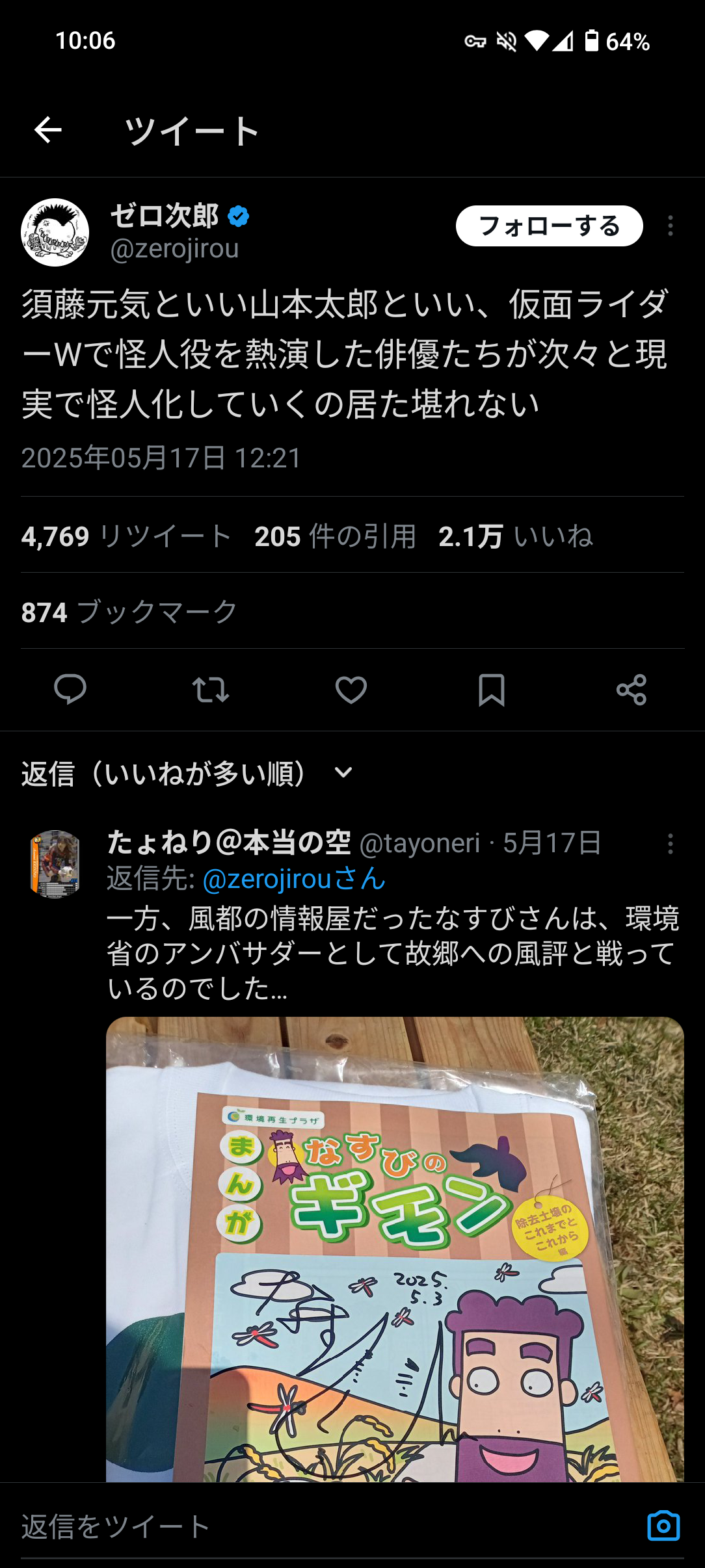Follow ゼロ次郎 with the フォローする button
705x1568 pixels.
[549, 226]
